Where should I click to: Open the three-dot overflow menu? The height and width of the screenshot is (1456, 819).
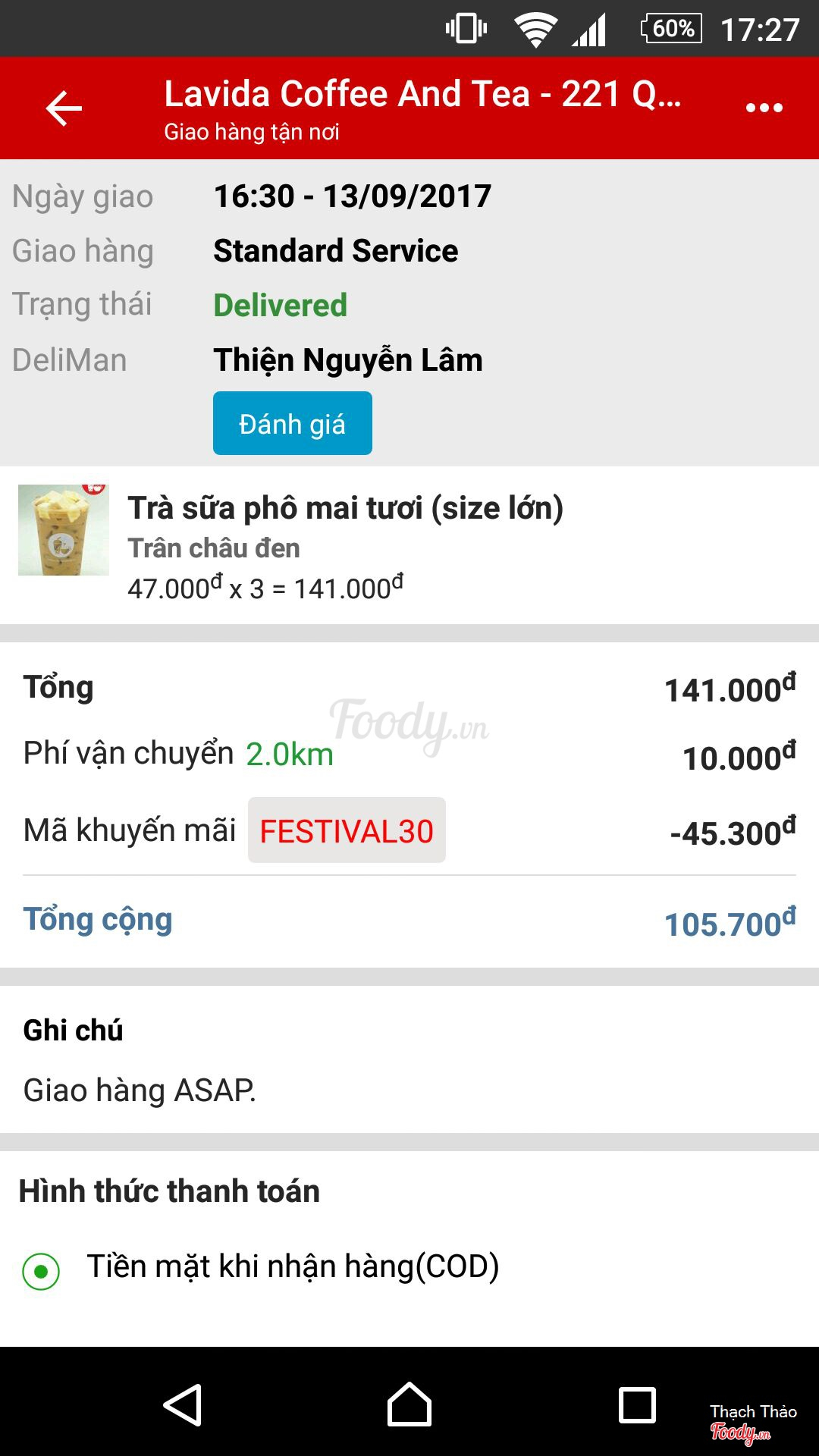[764, 108]
